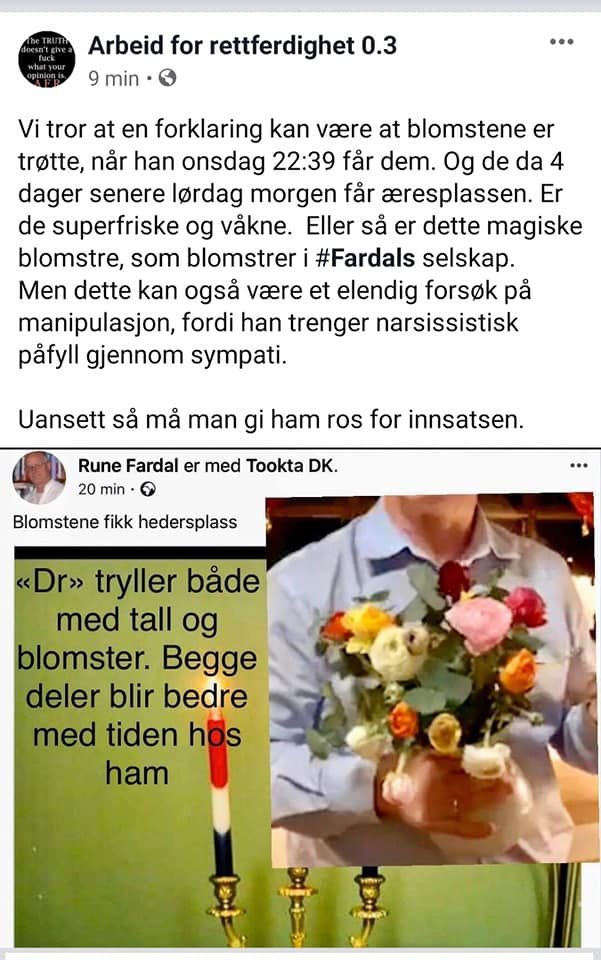
Task: Tap Rune Fardal's profile picture
Action: (x=39, y=478)
